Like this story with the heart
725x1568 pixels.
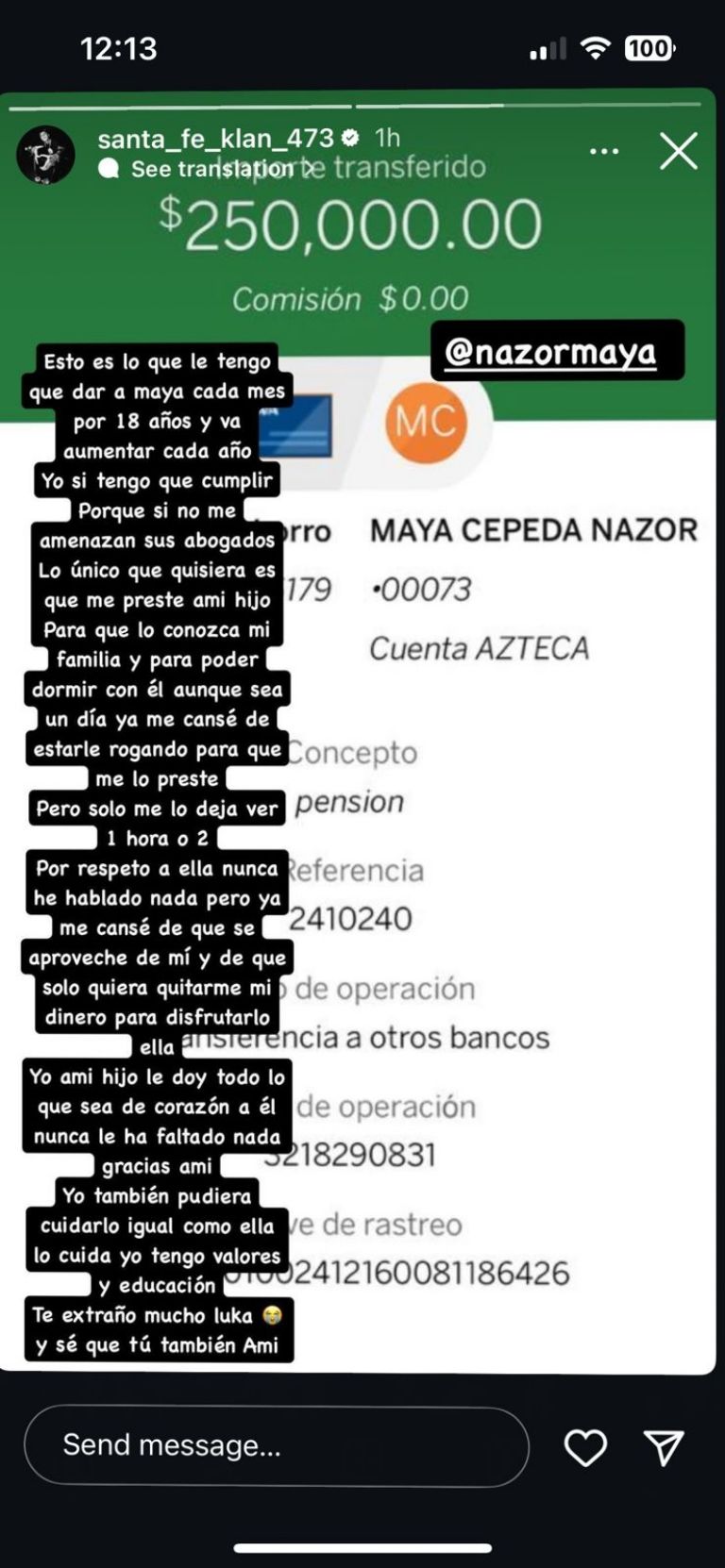coord(585,1447)
